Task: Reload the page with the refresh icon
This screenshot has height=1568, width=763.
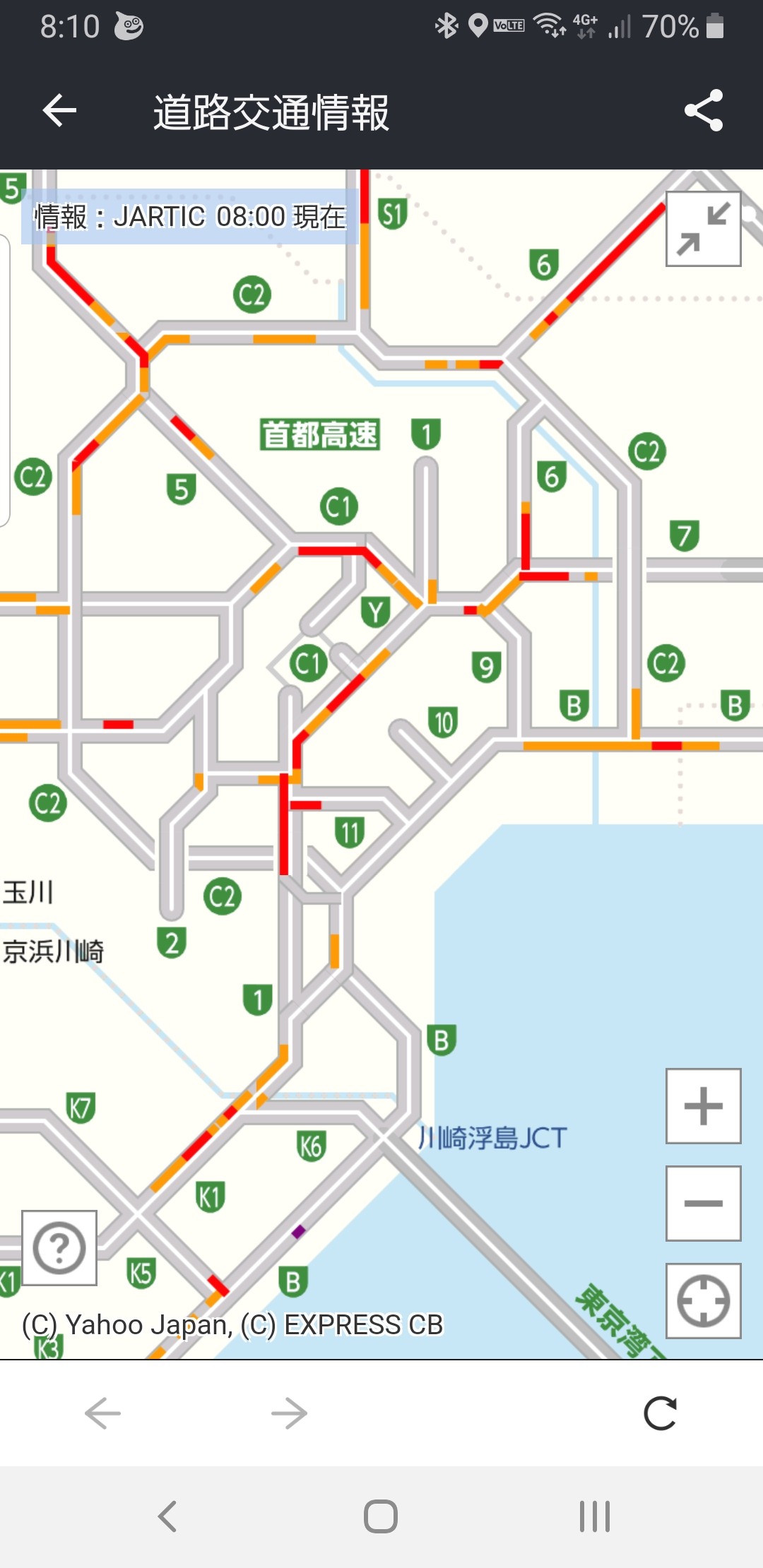Action: pyautogui.click(x=661, y=1413)
